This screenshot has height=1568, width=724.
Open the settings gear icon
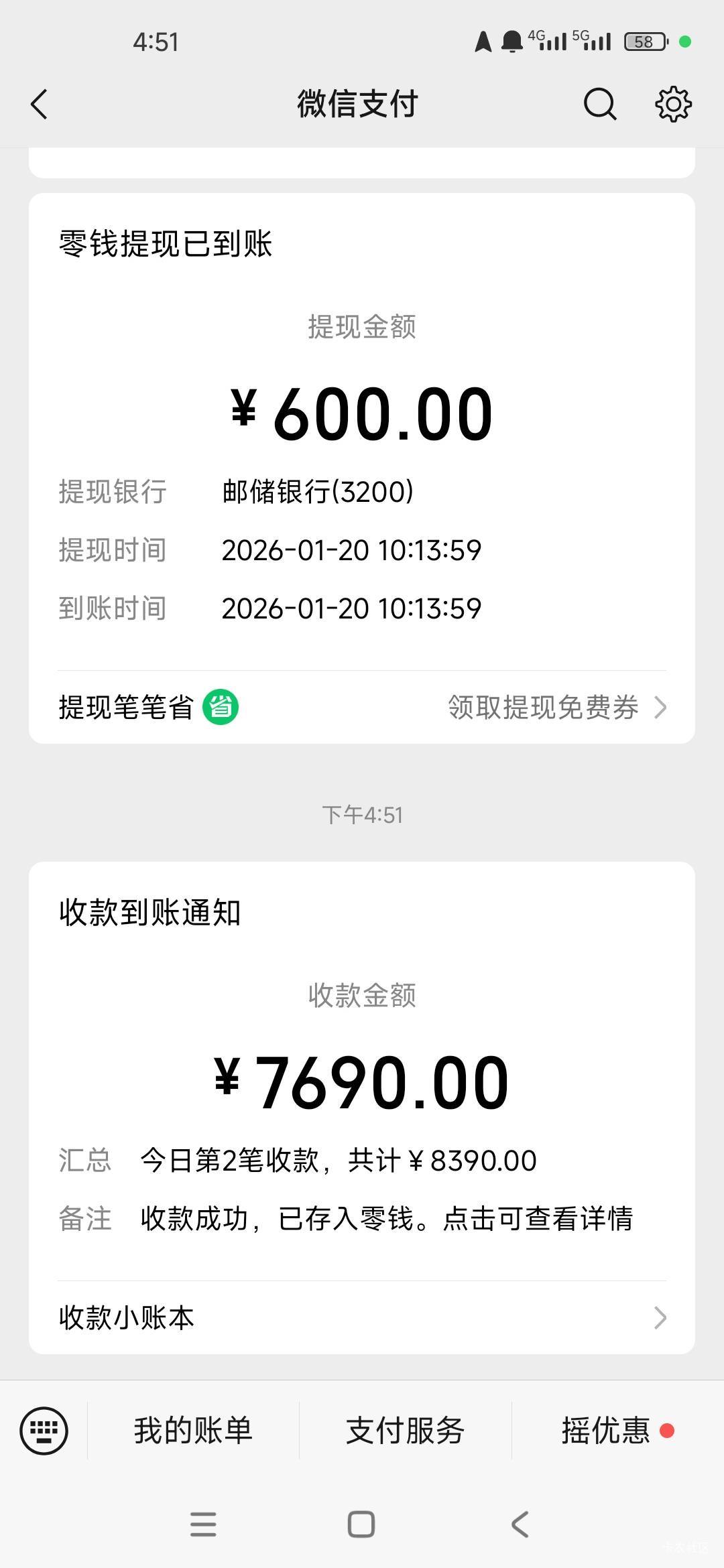[x=672, y=105]
